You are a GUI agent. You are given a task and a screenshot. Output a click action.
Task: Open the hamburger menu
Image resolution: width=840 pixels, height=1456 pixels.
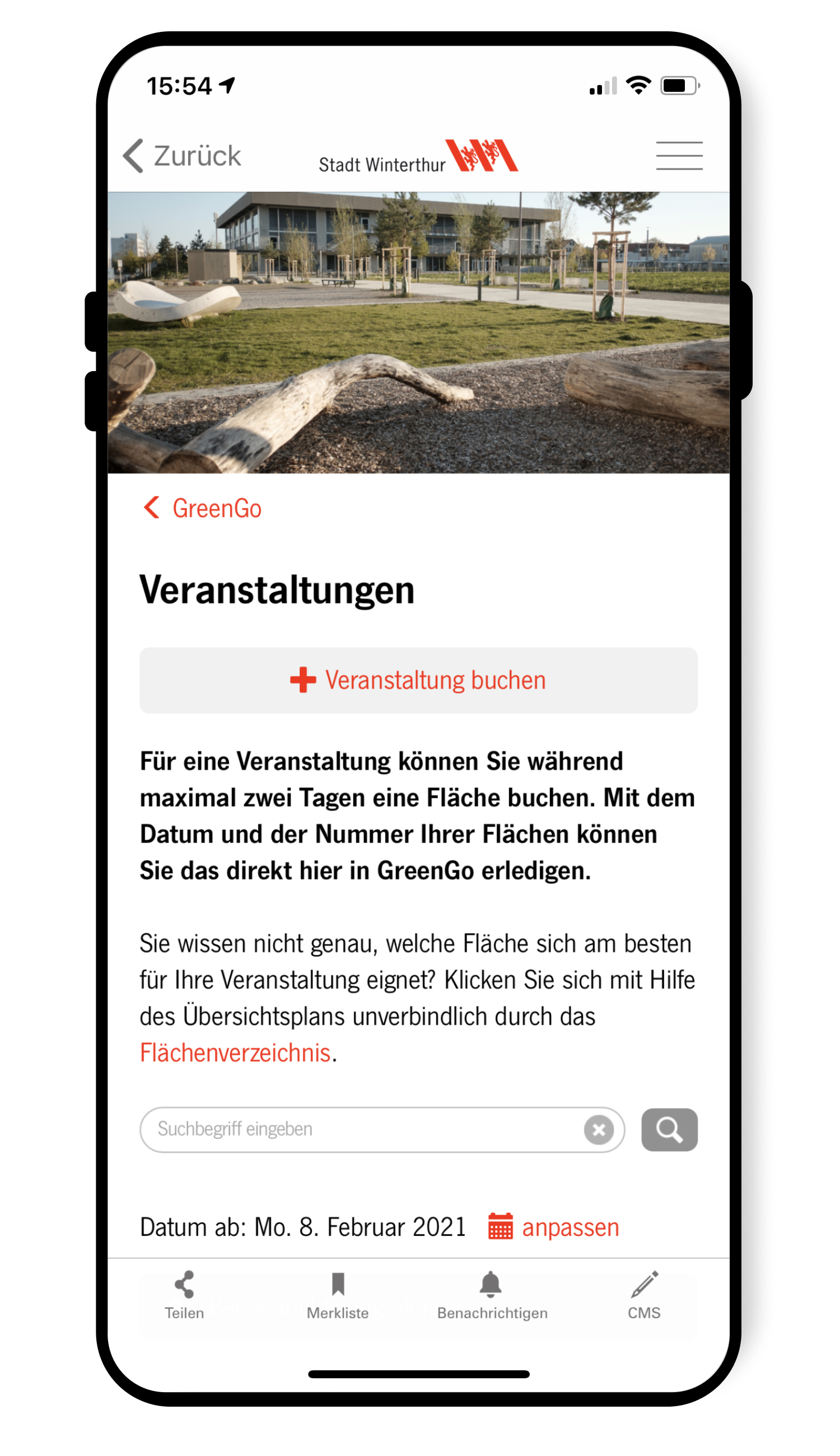679,156
